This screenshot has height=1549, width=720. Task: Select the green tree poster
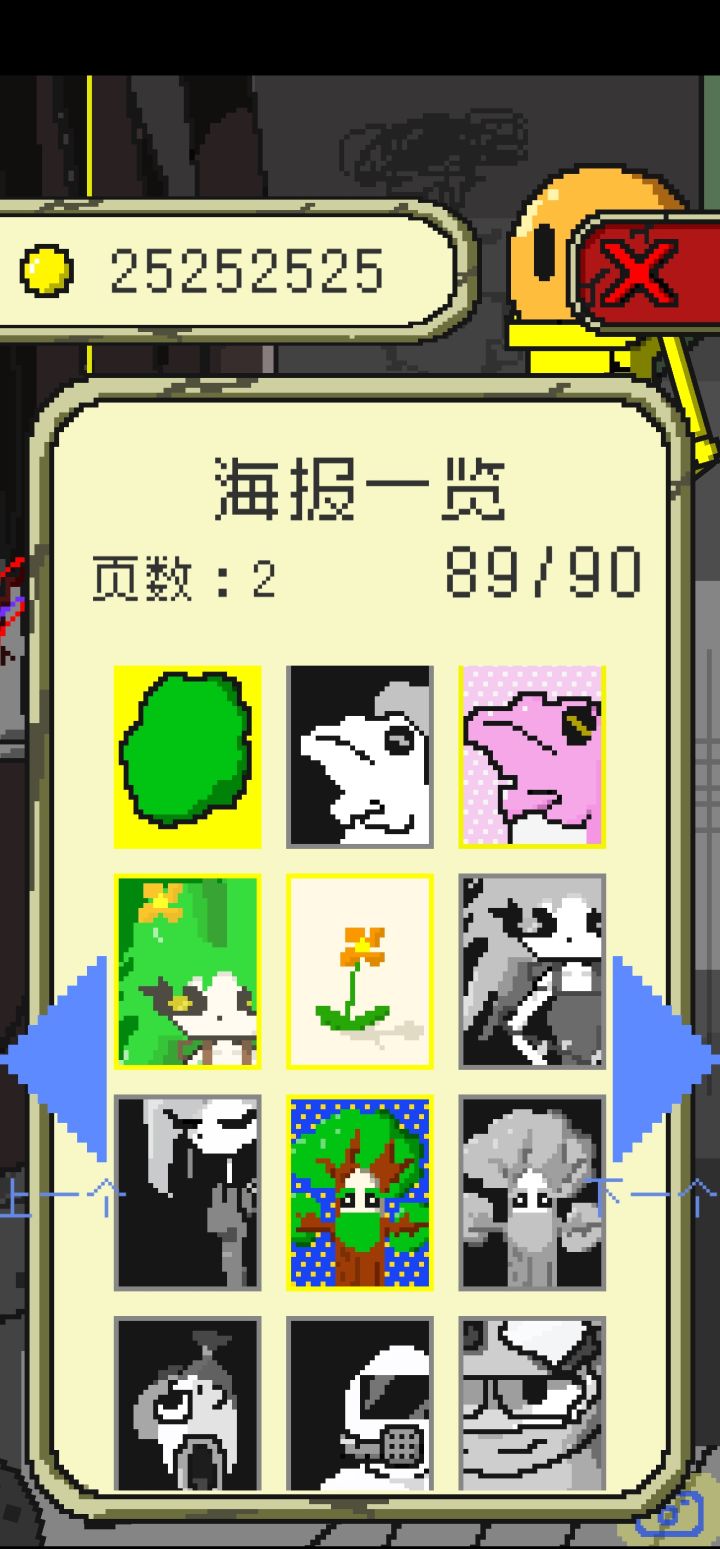tap(187, 755)
